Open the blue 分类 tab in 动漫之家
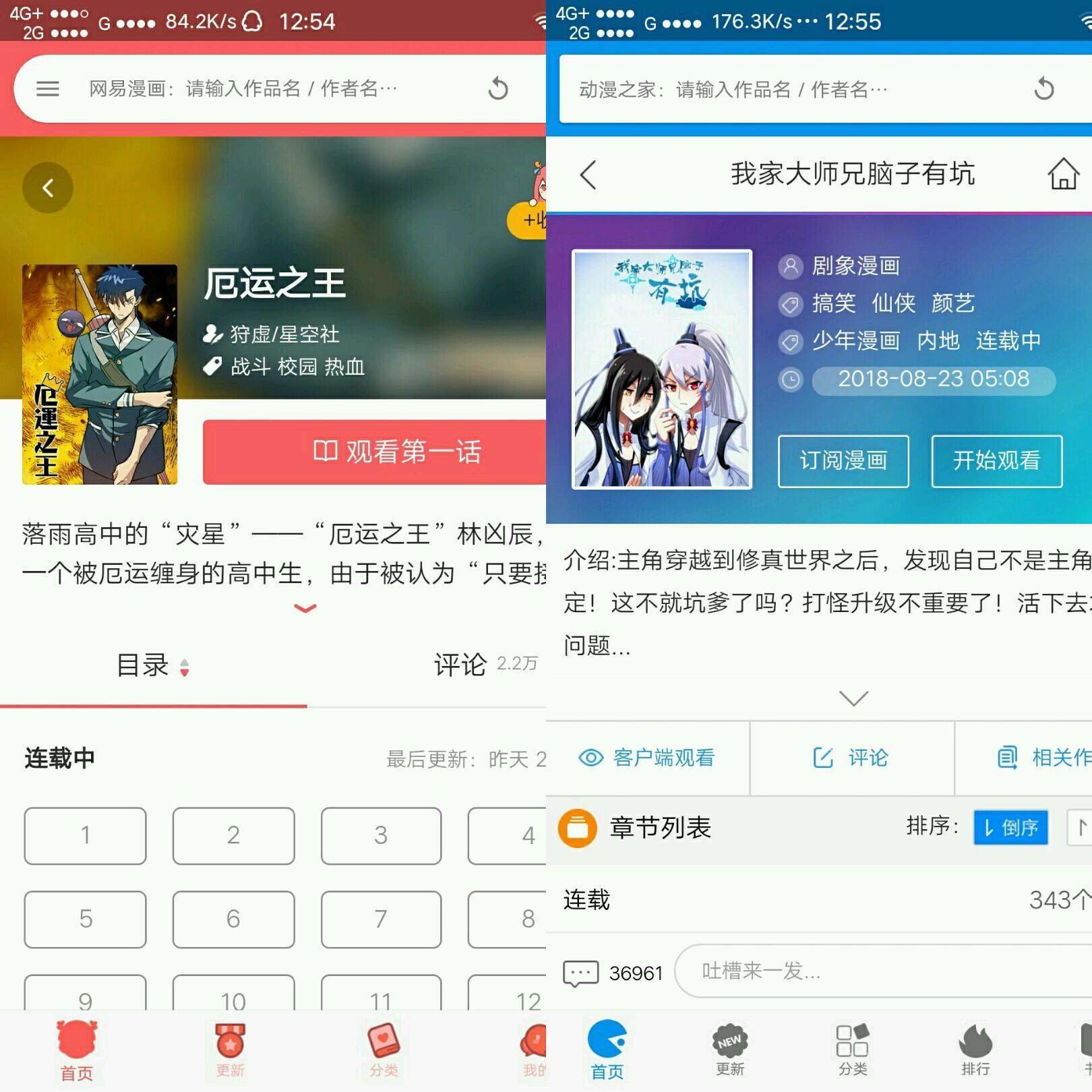The width and height of the screenshot is (1092, 1092). point(852,1049)
